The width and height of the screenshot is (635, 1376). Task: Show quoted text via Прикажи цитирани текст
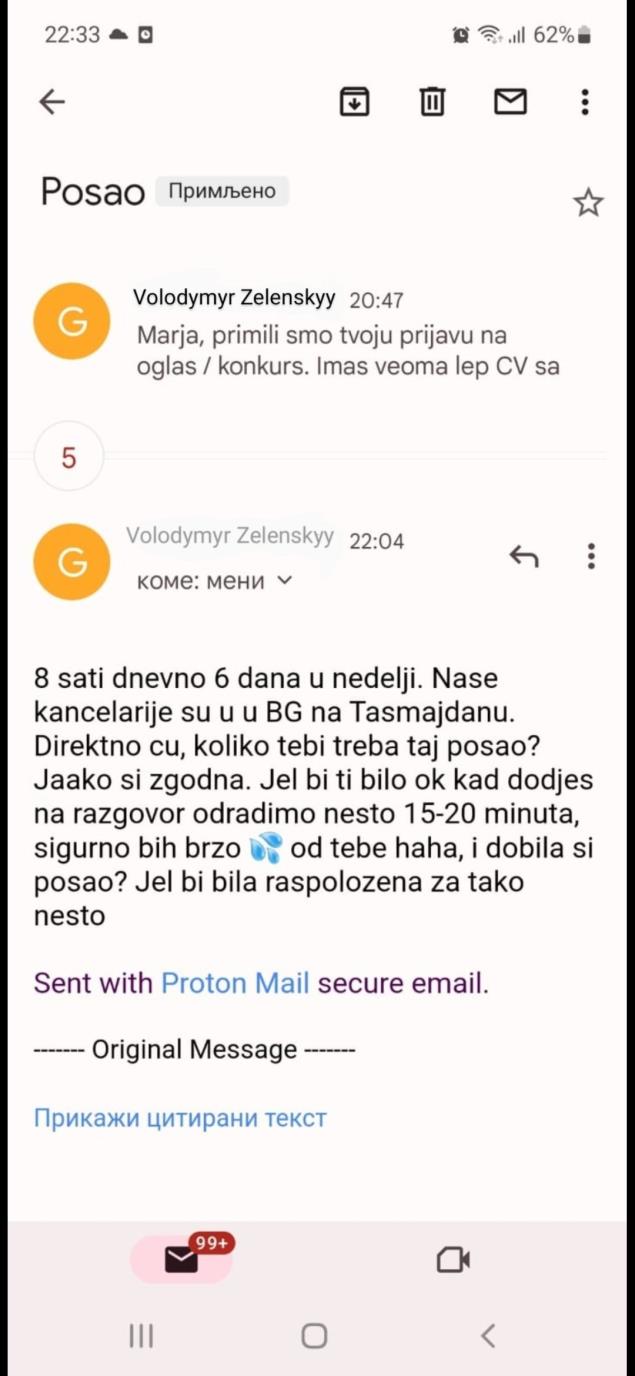[180, 1117]
